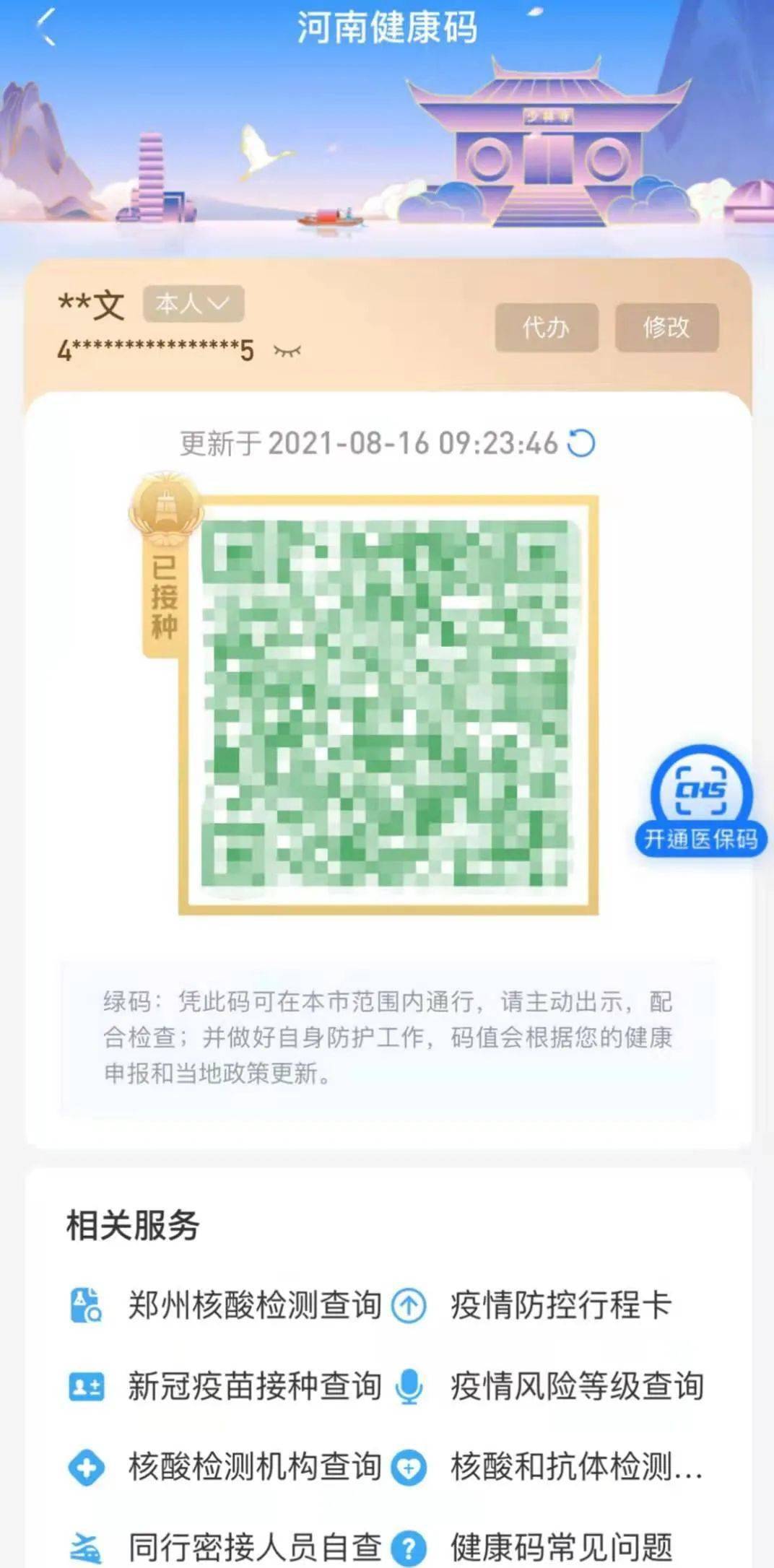This screenshot has height=1568, width=774.
Task: Open 开通医保码 floating button
Action: 700,803
